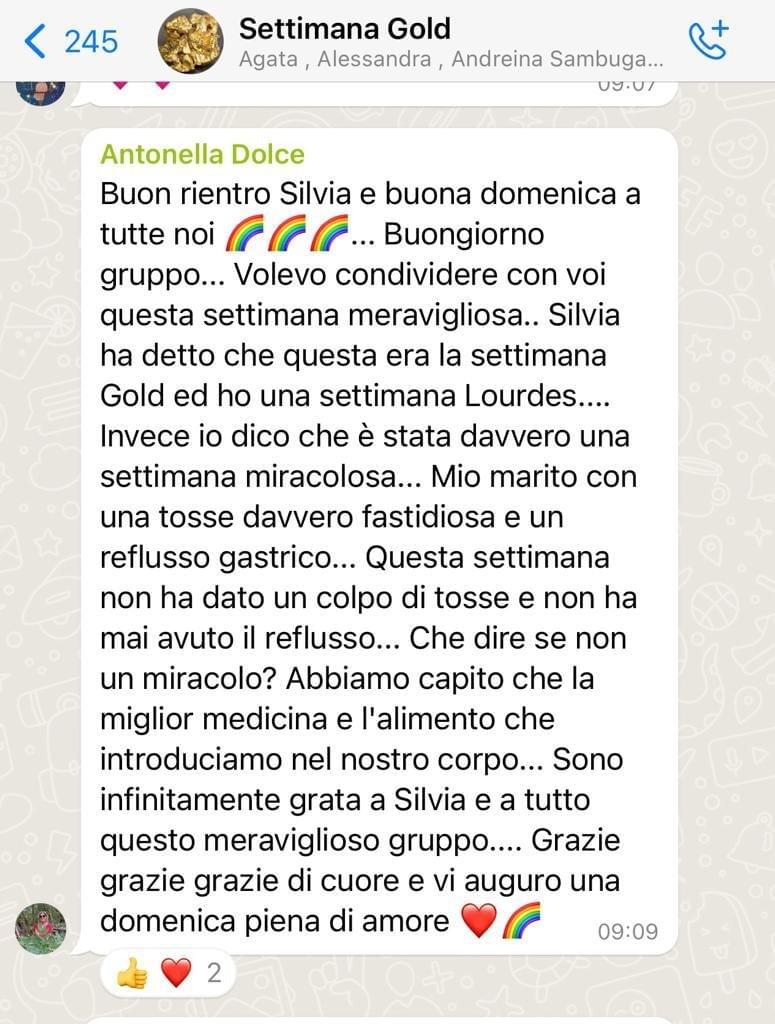Go back to the chats list
The image size is (775, 1024).
[x=70, y=41]
